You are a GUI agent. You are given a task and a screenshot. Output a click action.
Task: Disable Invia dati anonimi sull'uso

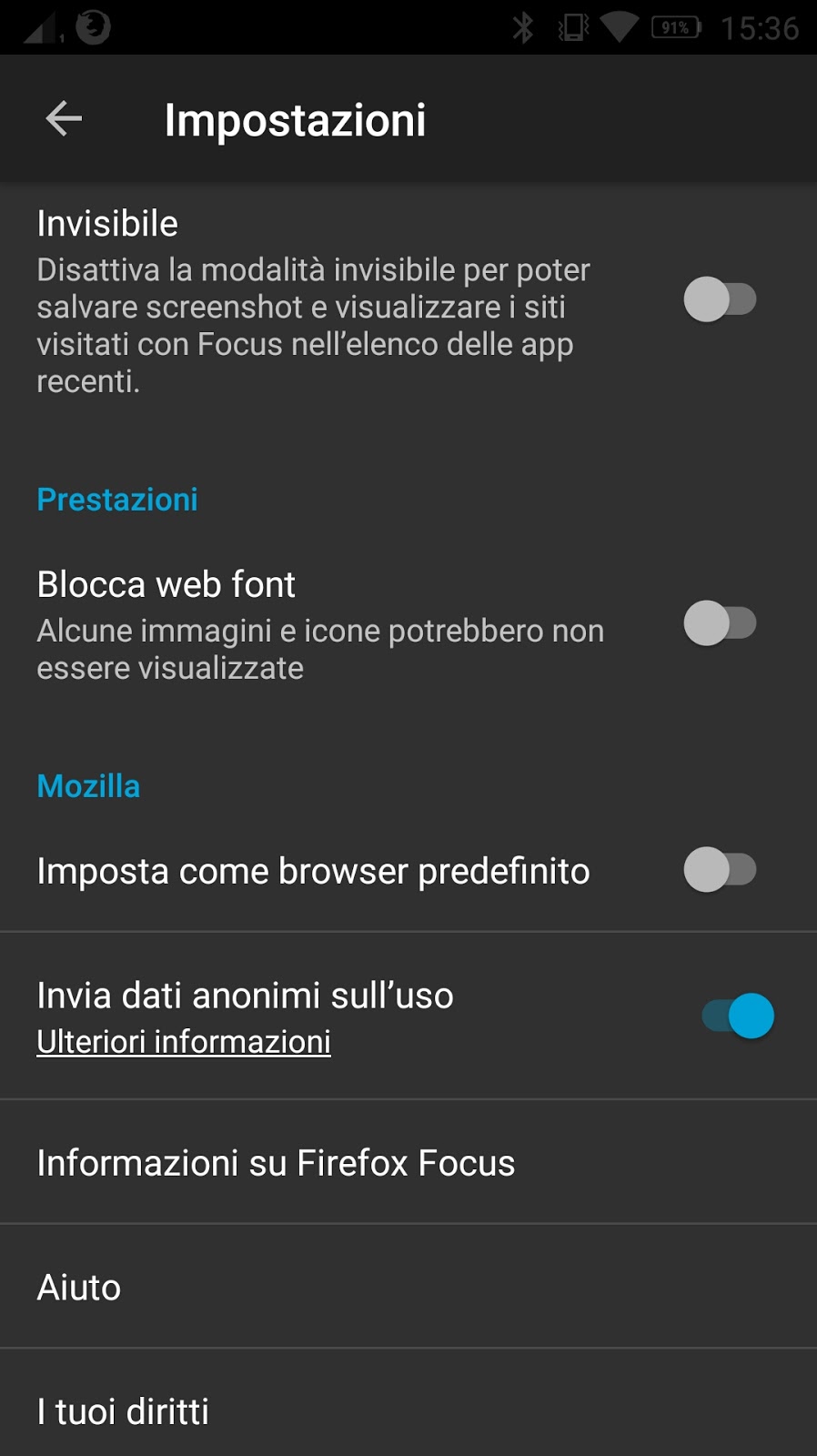[x=738, y=1016]
